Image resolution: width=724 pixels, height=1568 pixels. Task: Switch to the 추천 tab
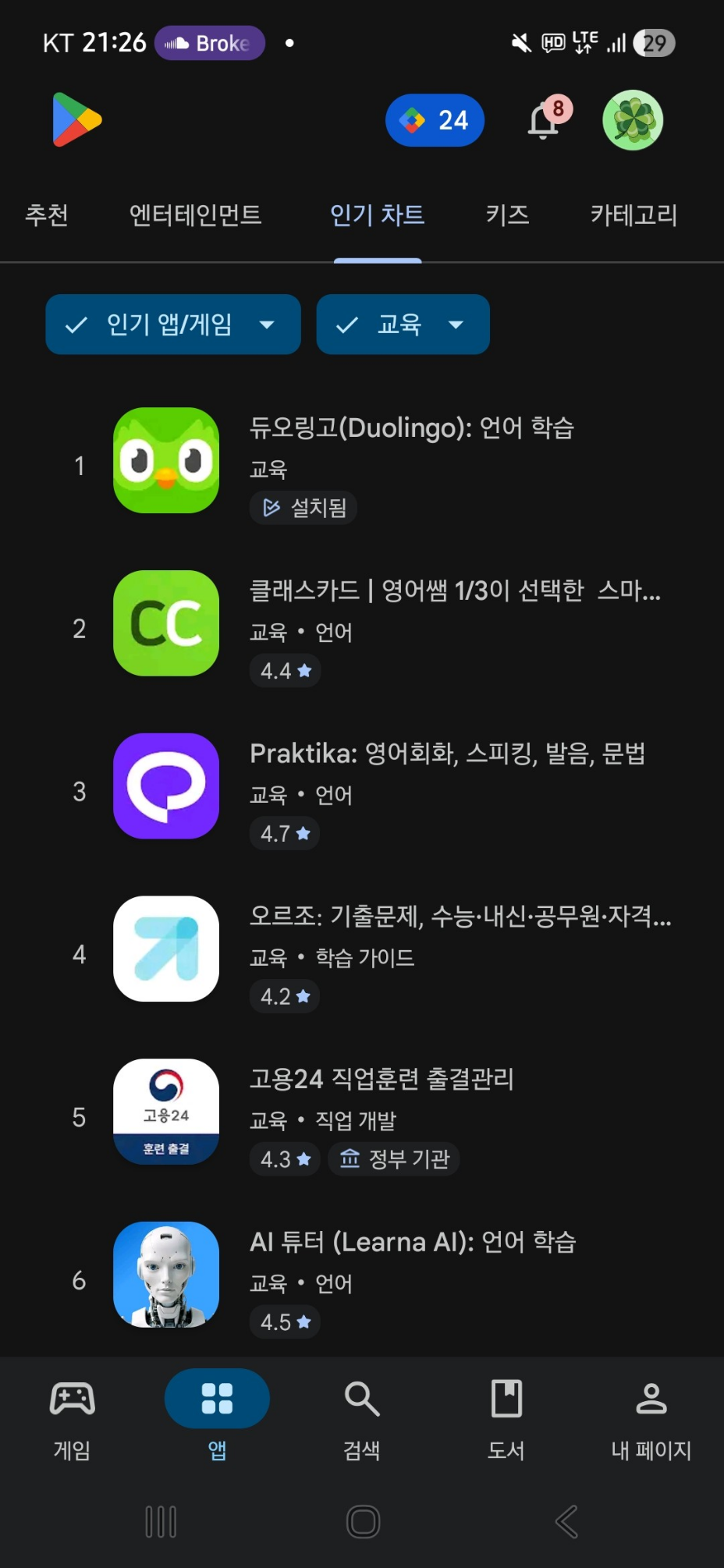[x=47, y=215]
